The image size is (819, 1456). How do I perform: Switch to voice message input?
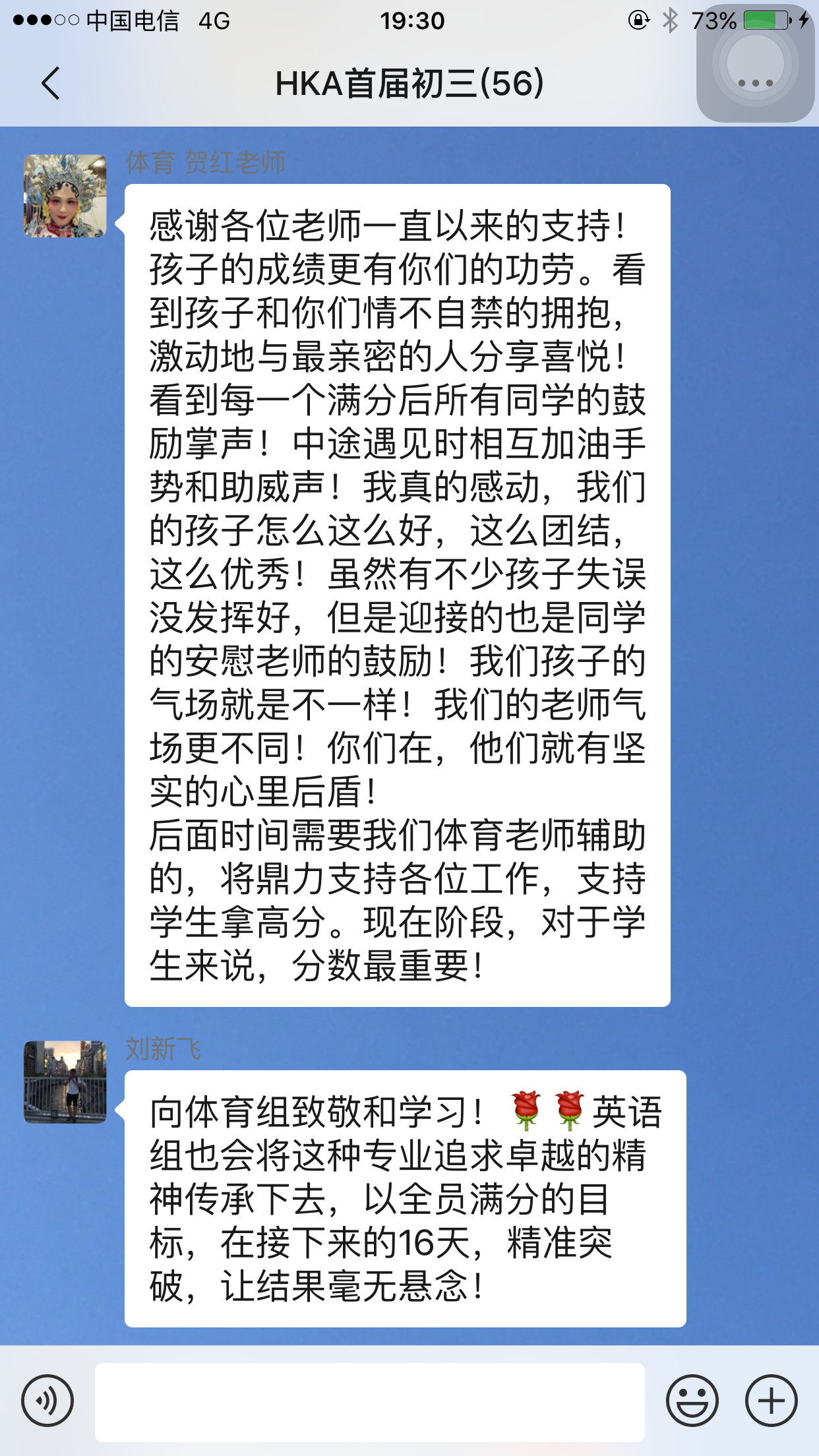tap(47, 1401)
